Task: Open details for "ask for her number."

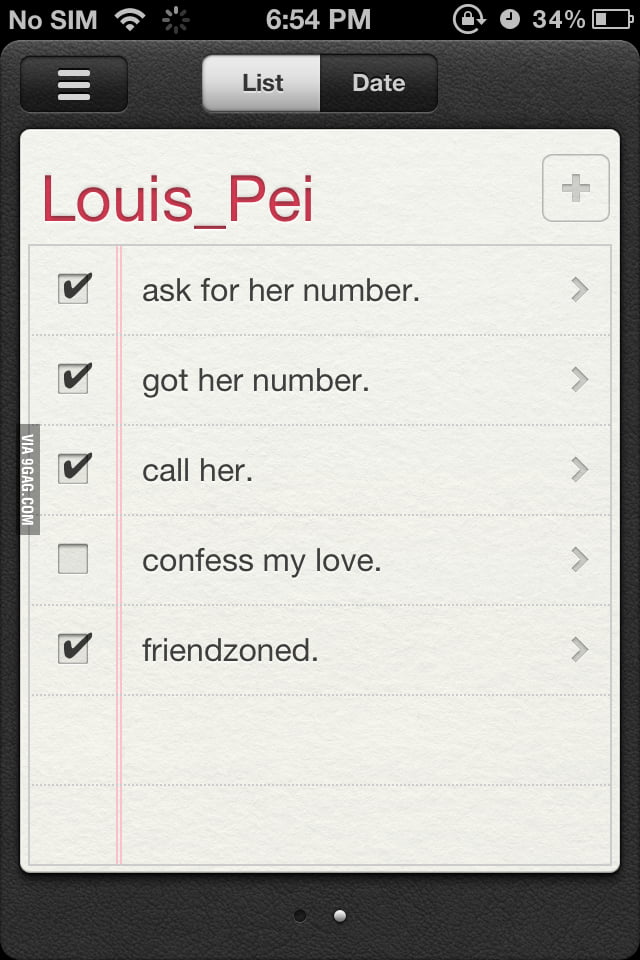Action: pyautogui.click(x=579, y=290)
